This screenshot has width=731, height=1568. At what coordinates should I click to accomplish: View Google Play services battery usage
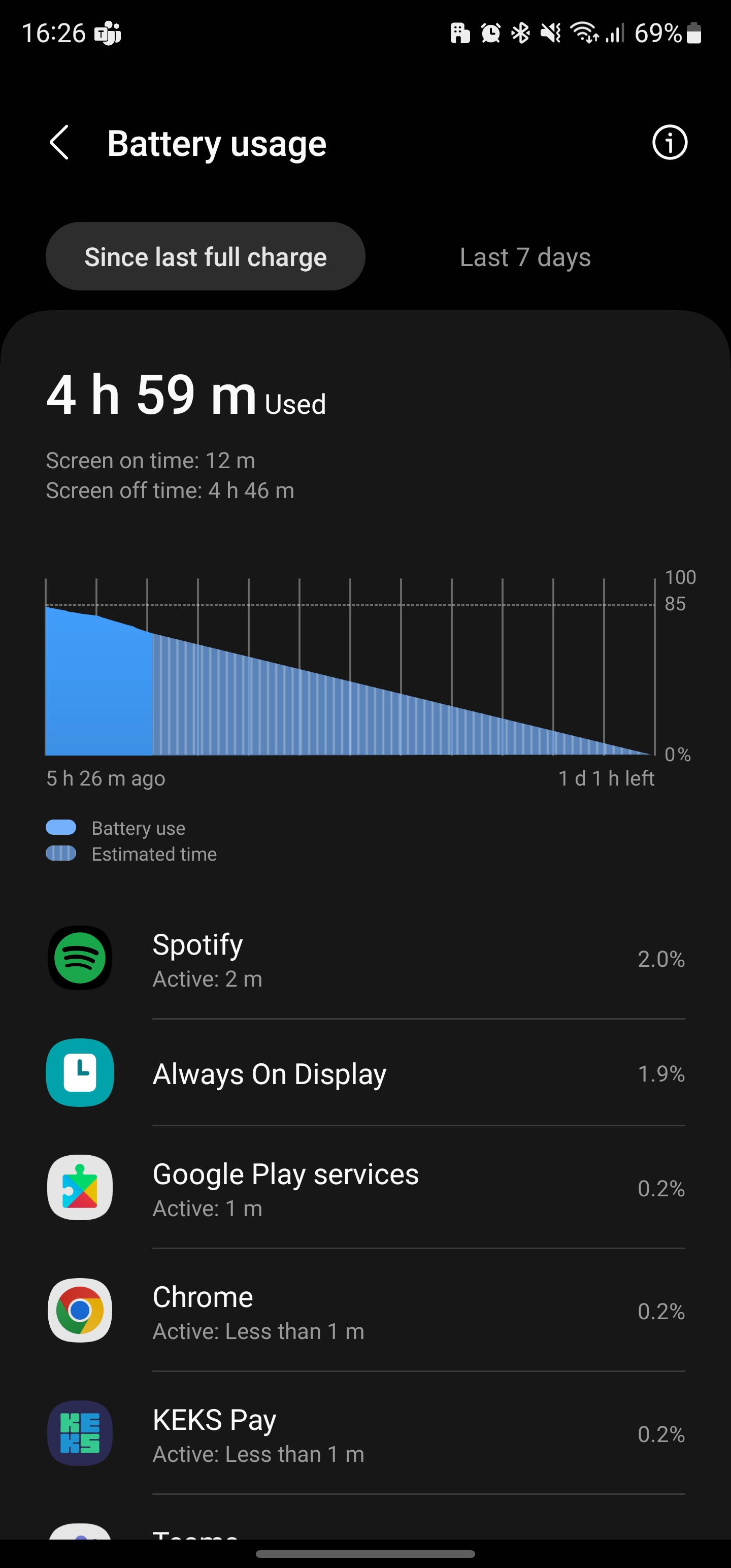click(x=365, y=1188)
